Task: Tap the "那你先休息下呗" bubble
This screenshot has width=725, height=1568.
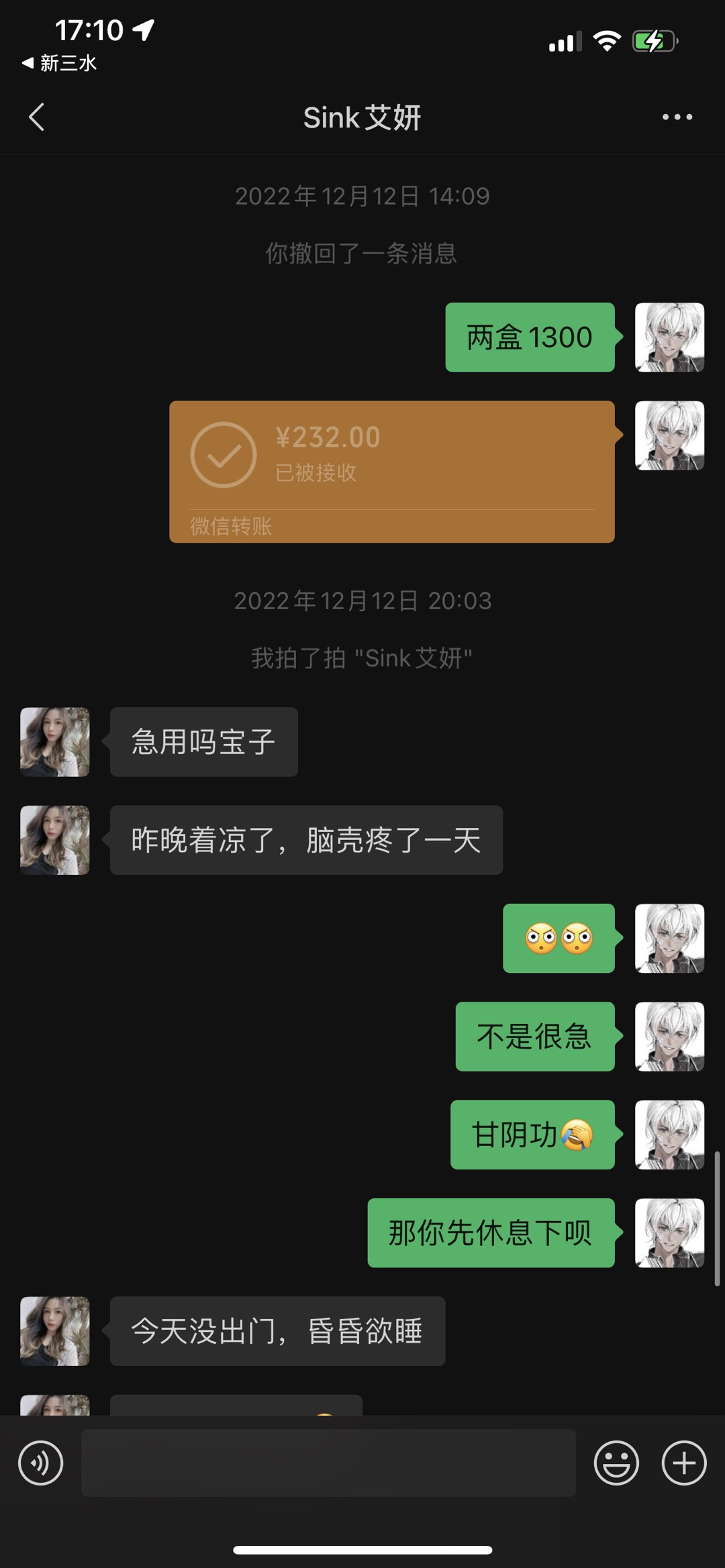Action: coord(491,1233)
